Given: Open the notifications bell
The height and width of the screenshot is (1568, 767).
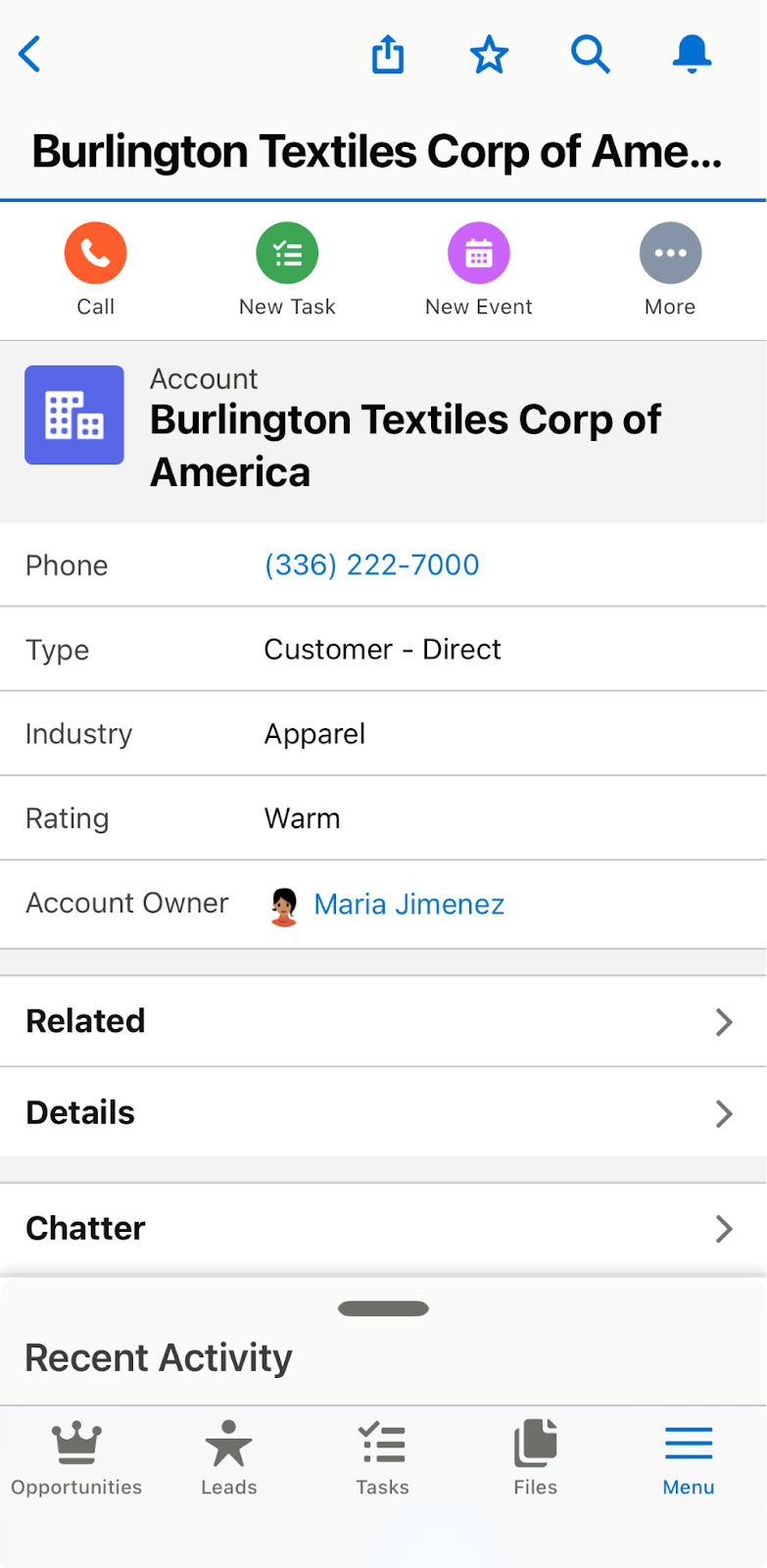Looking at the screenshot, I should tap(692, 55).
